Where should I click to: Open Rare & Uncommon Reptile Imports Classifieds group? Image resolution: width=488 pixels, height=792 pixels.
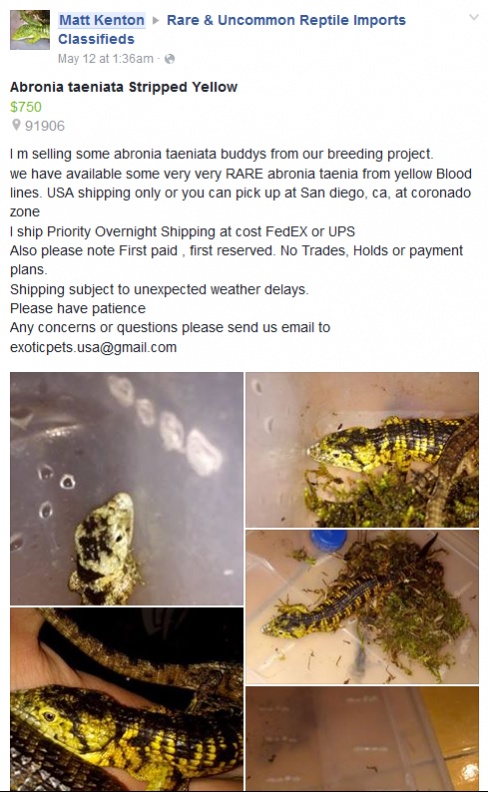tap(232, 29)
